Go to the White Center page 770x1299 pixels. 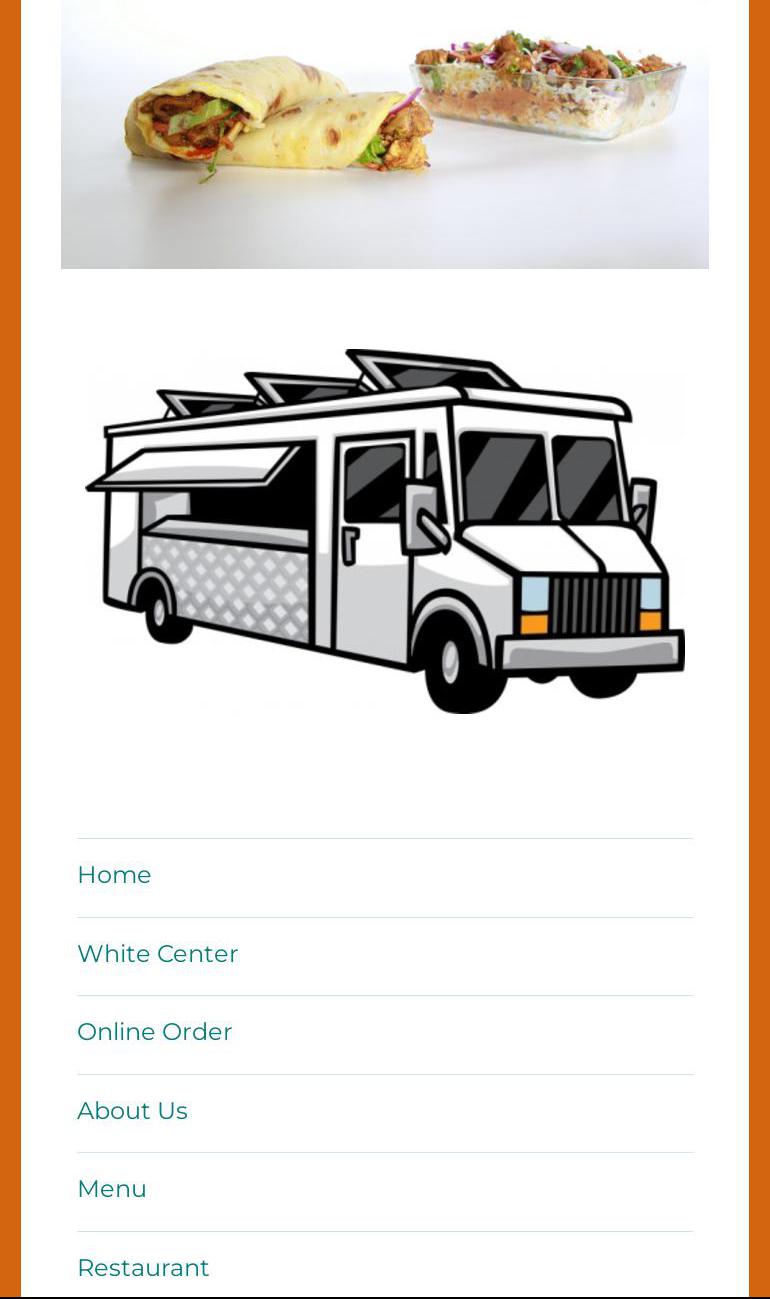tap(157, 954)
